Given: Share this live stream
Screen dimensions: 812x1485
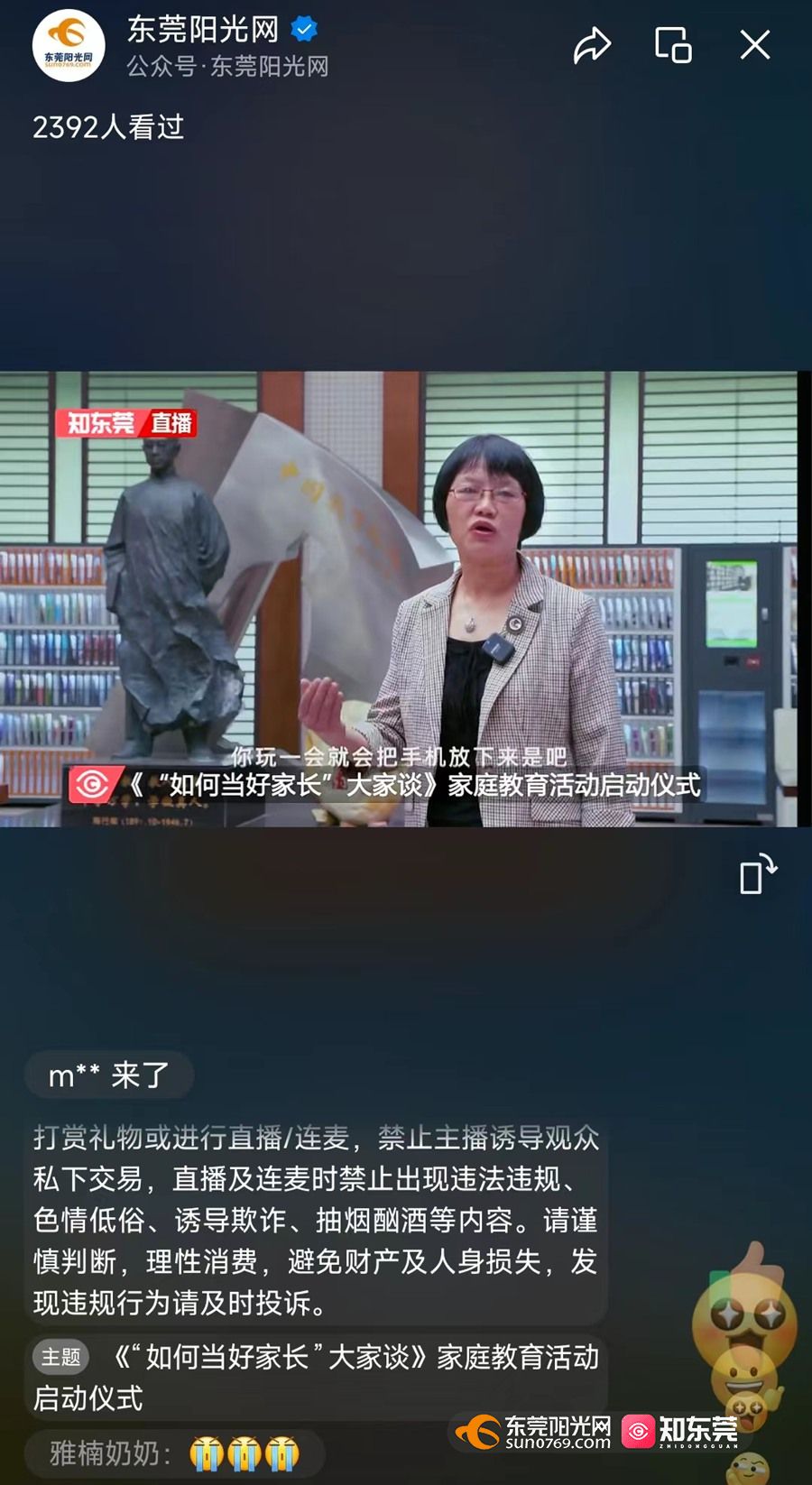Looking at the screenshot, I should (592, 45).
